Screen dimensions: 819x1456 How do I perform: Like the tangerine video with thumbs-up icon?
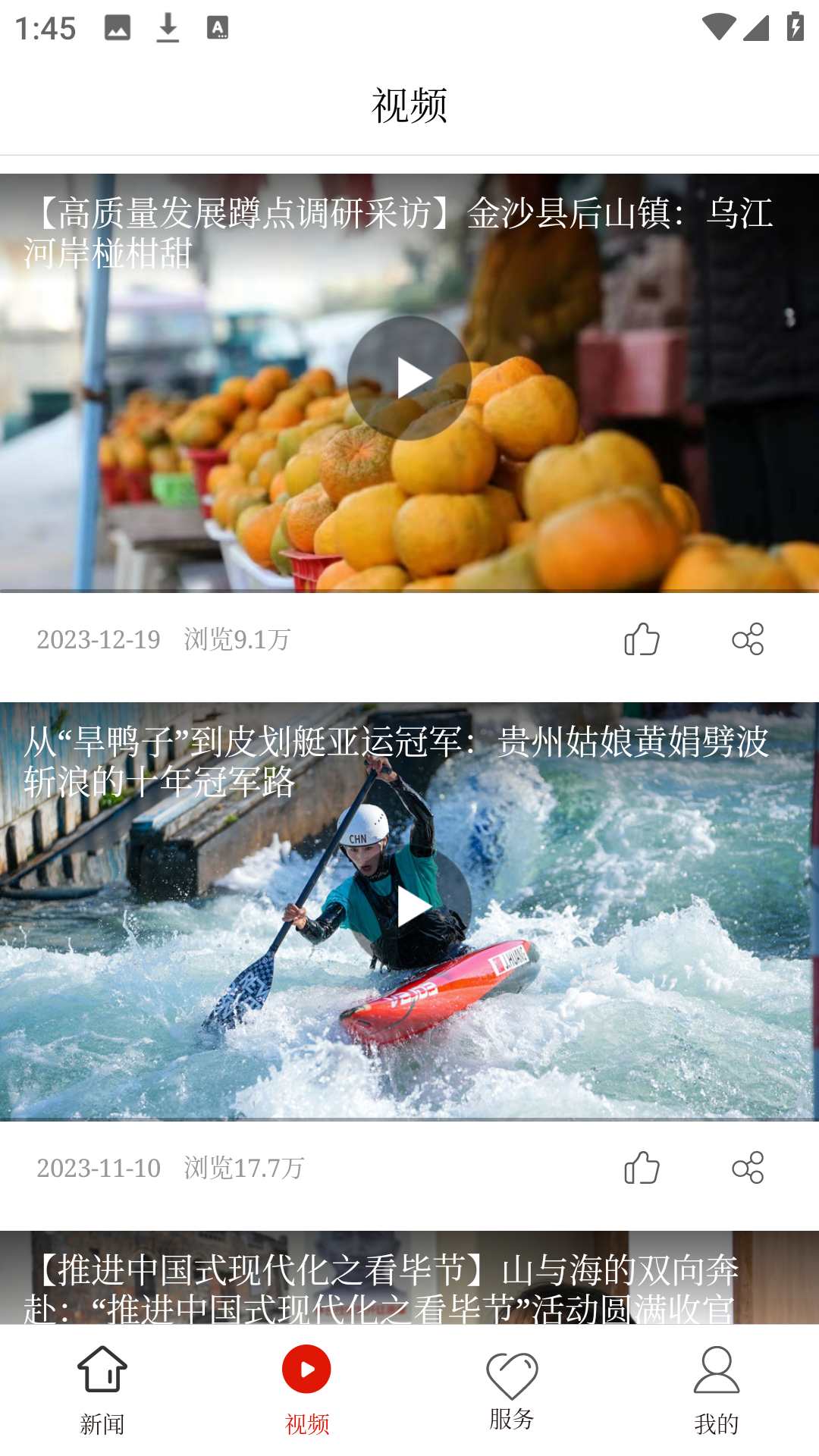(641, 639)
